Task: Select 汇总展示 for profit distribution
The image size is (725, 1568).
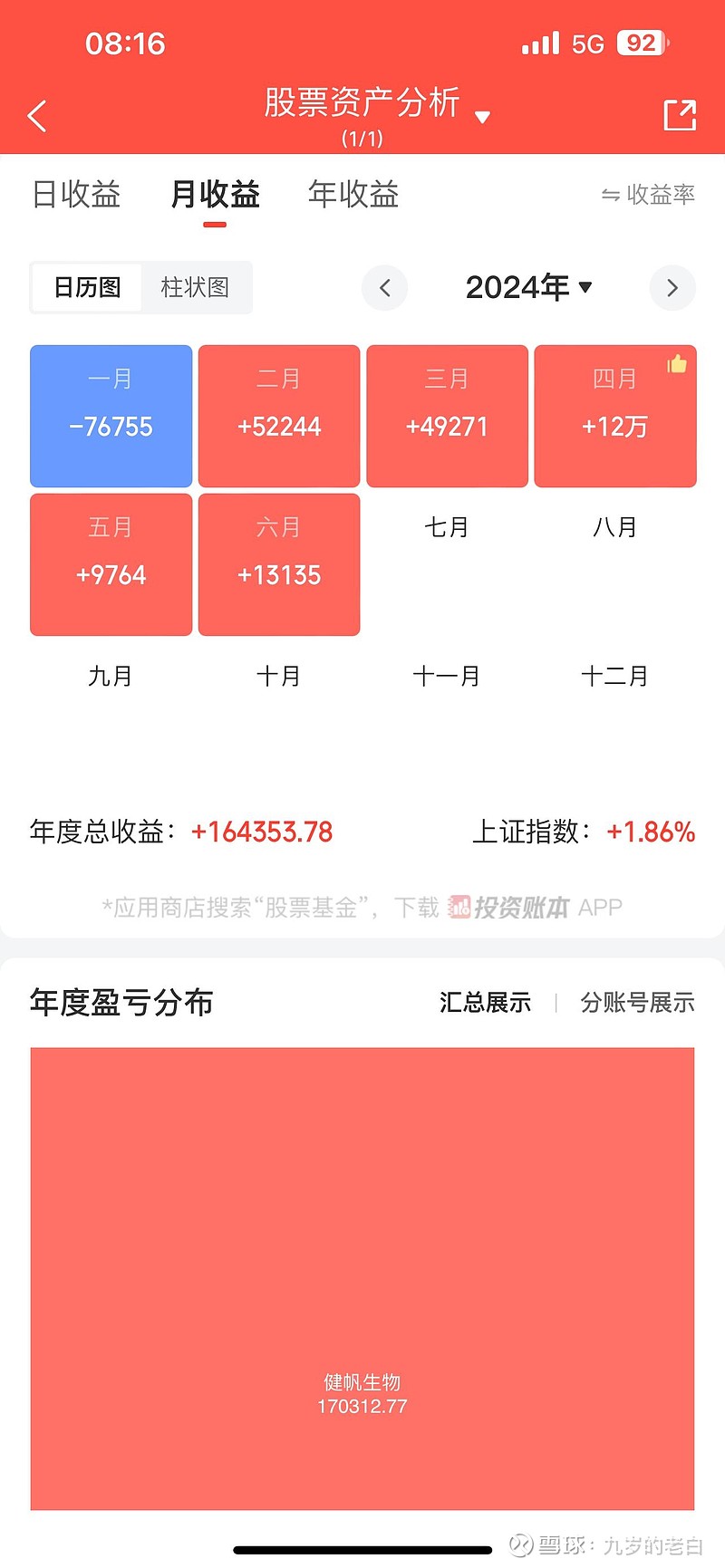Action: 485,1003
